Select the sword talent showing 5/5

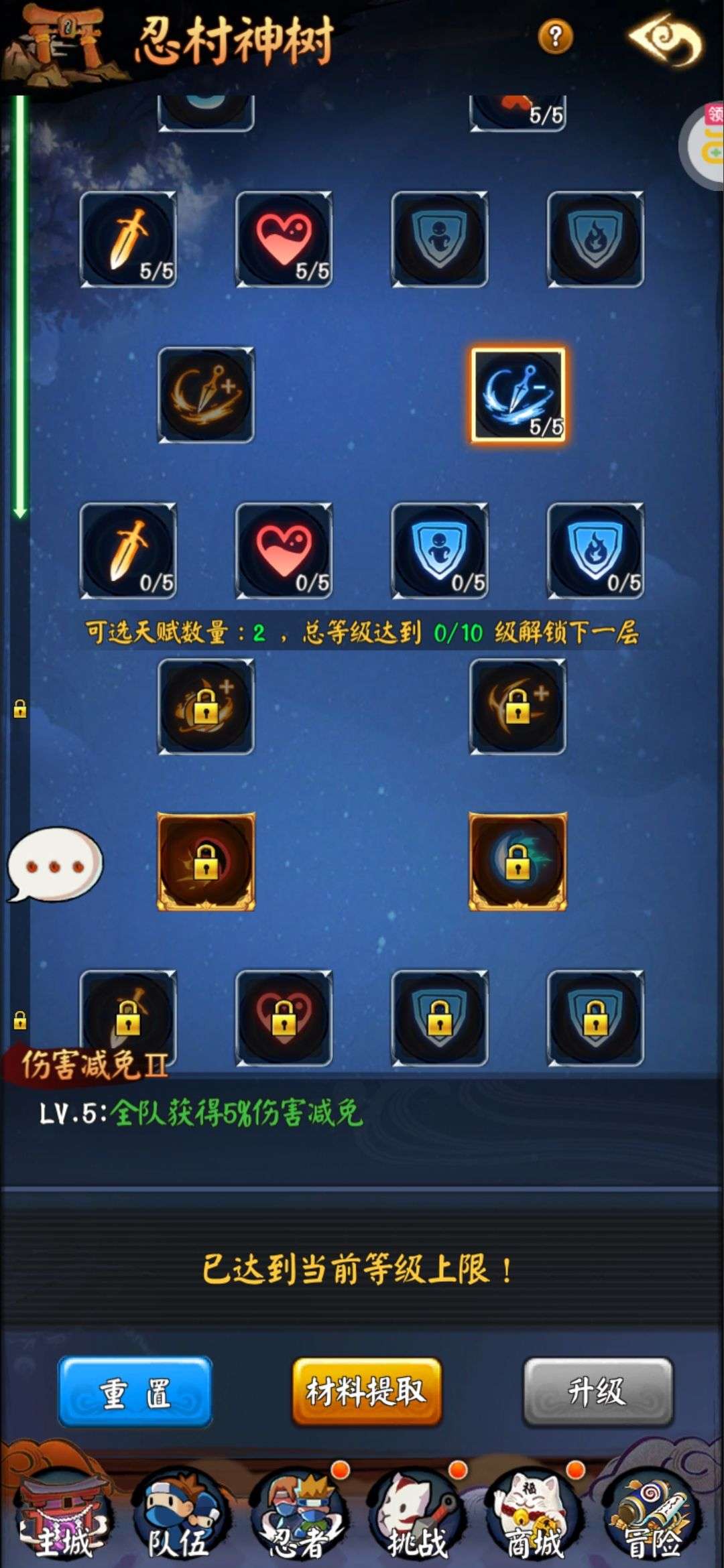coord(128,239)
